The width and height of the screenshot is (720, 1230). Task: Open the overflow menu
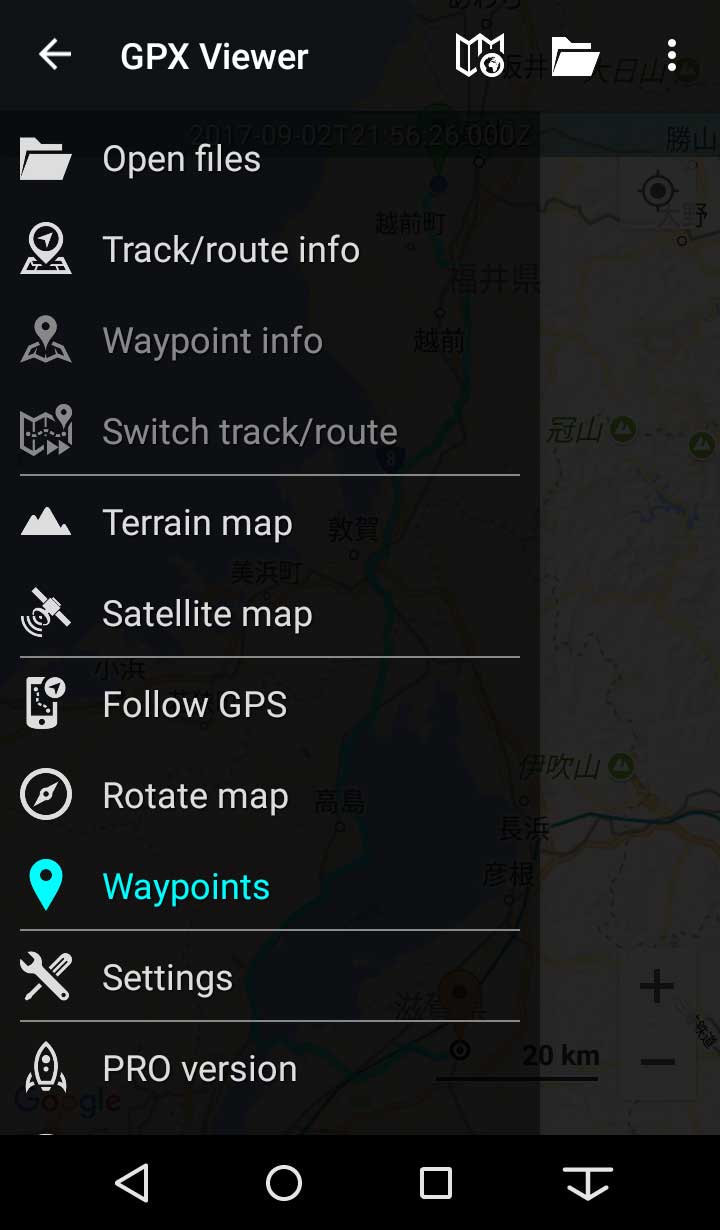tap(672, 55)
